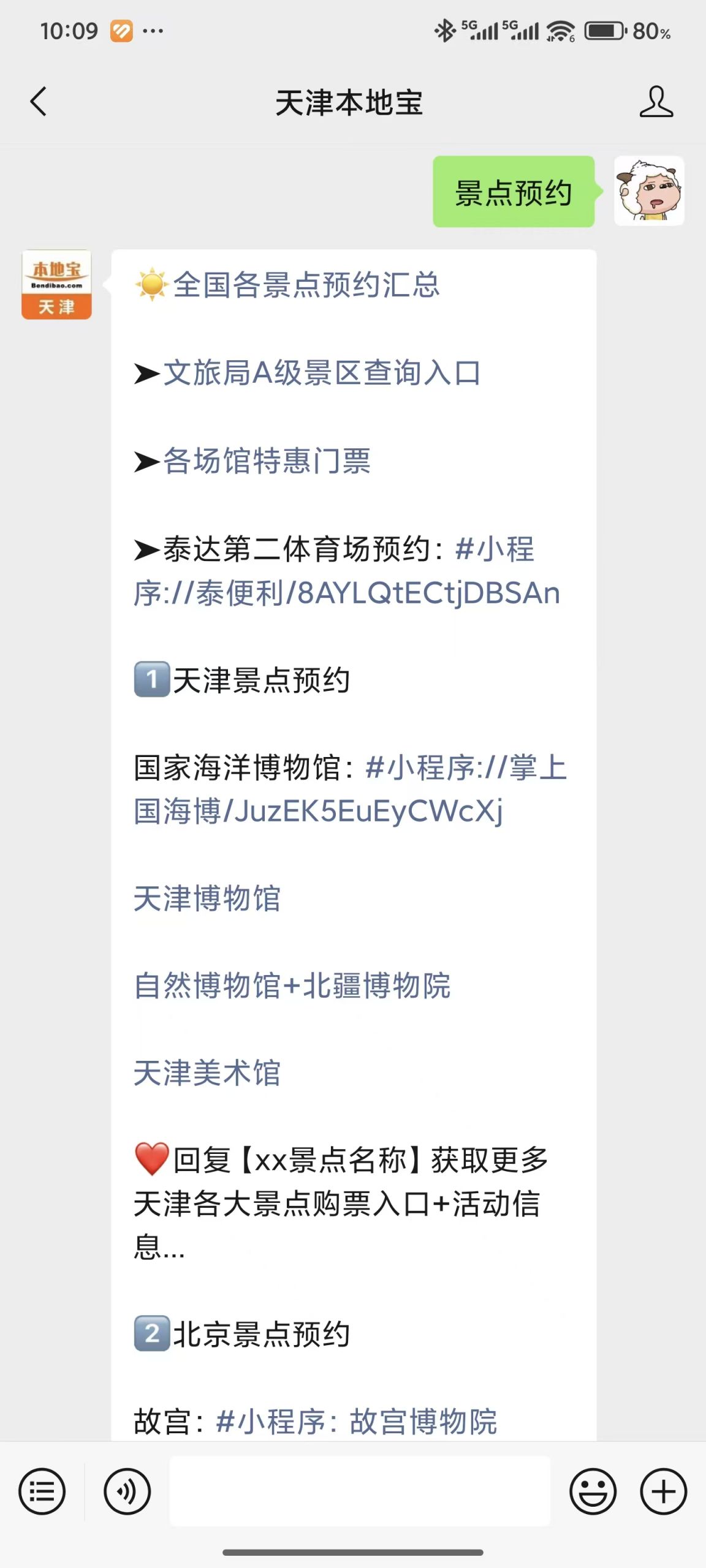Viewport: 706px width, 1568px height.
Task: Open the account's menu list button
Action: [x=42, y=1491]
